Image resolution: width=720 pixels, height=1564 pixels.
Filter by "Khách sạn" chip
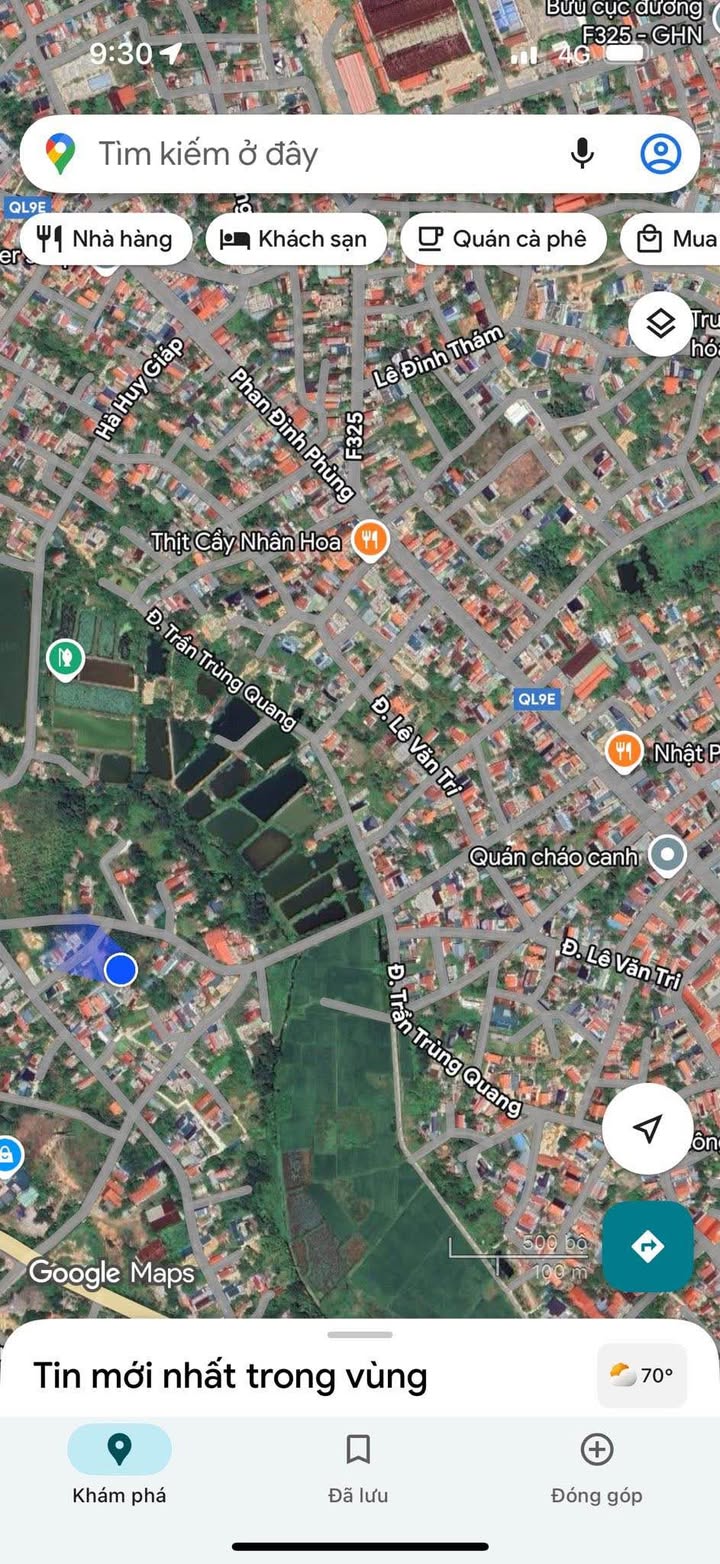(296, 239)
